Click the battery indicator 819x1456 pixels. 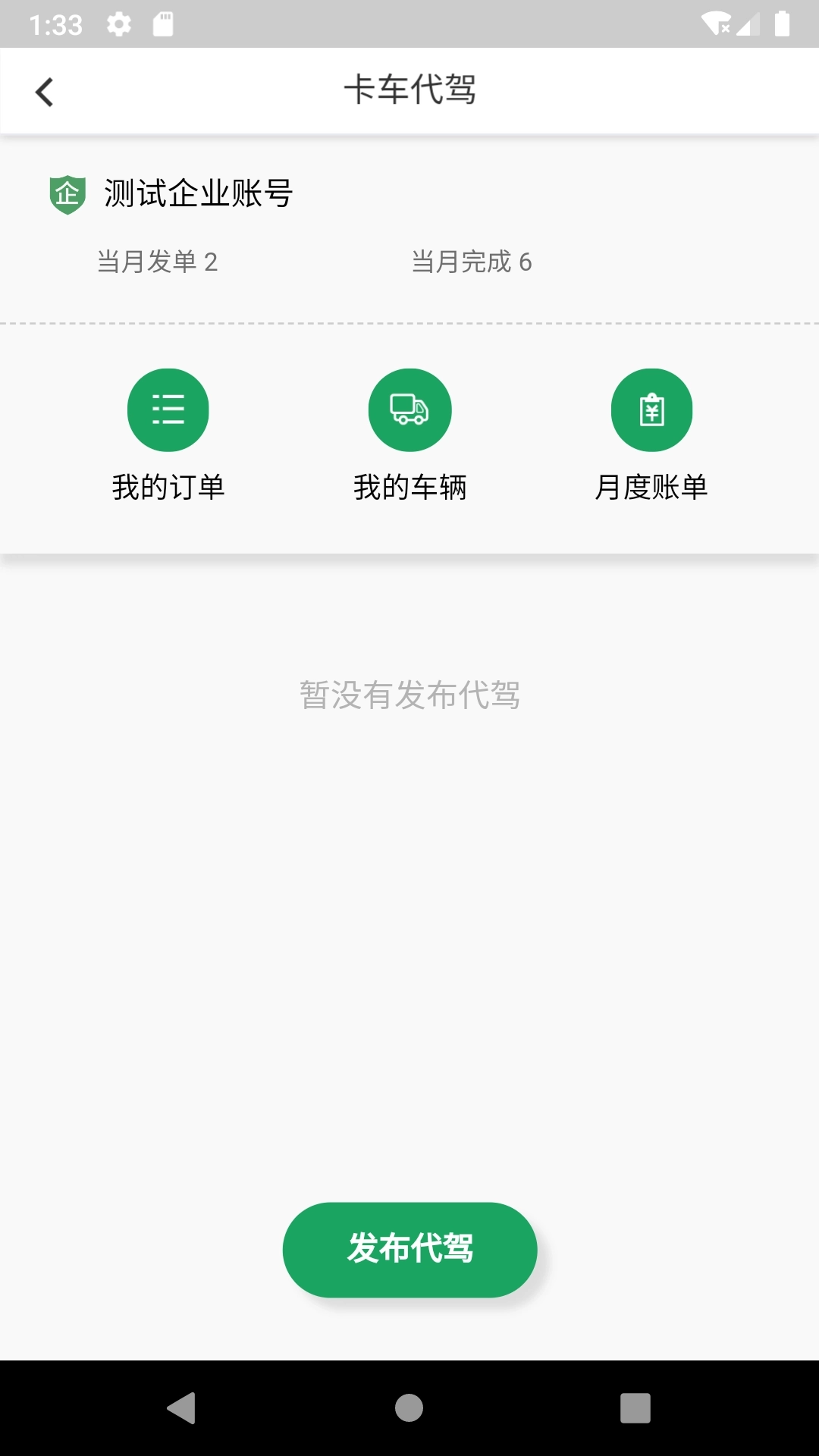784,23
